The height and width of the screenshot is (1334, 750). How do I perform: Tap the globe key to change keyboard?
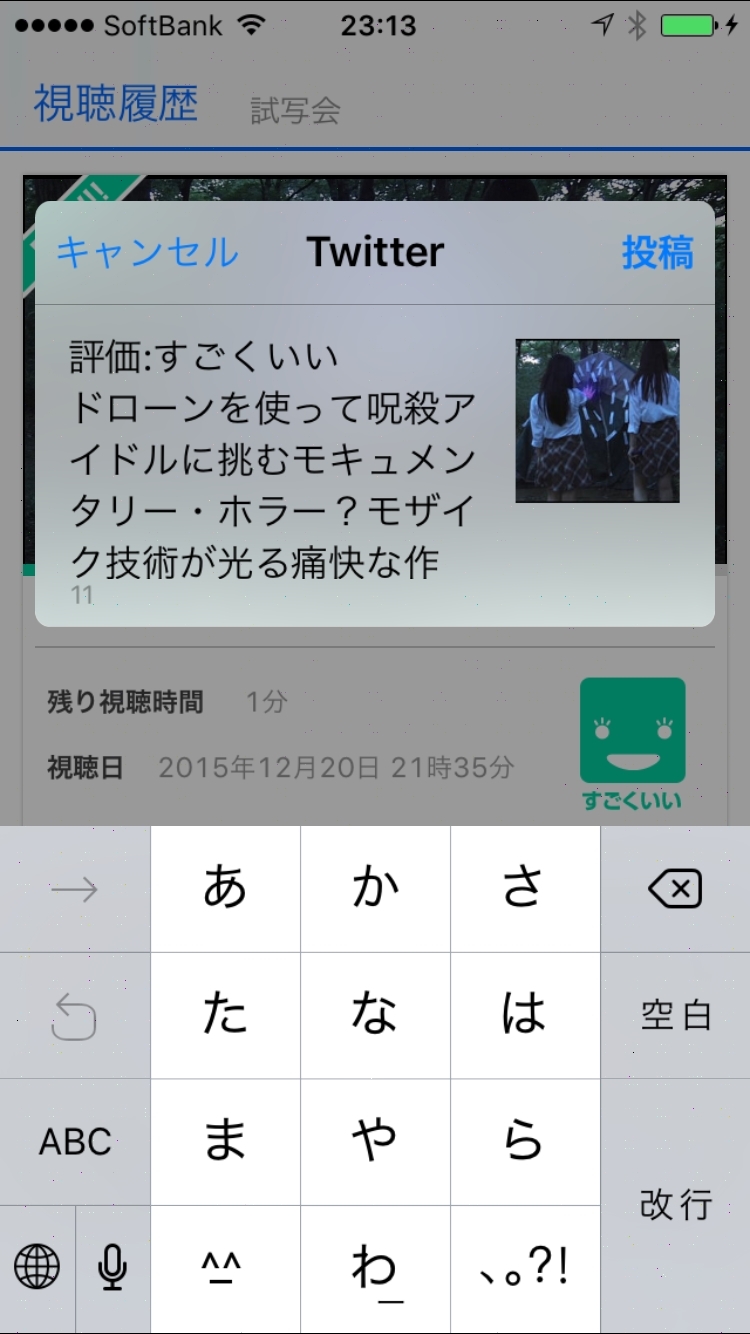point(37,1269)
